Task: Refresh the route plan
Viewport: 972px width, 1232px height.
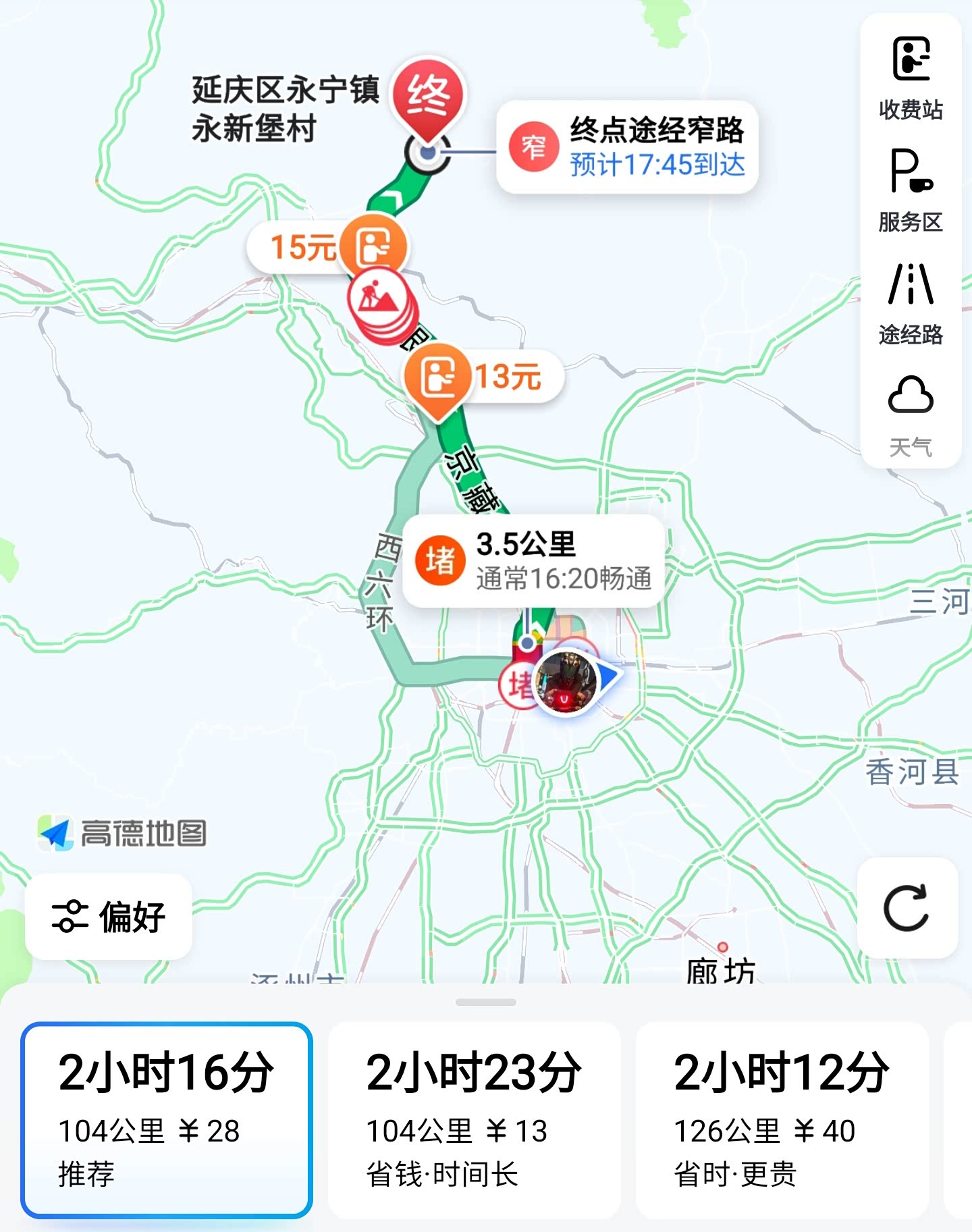Action: [907, 907]
